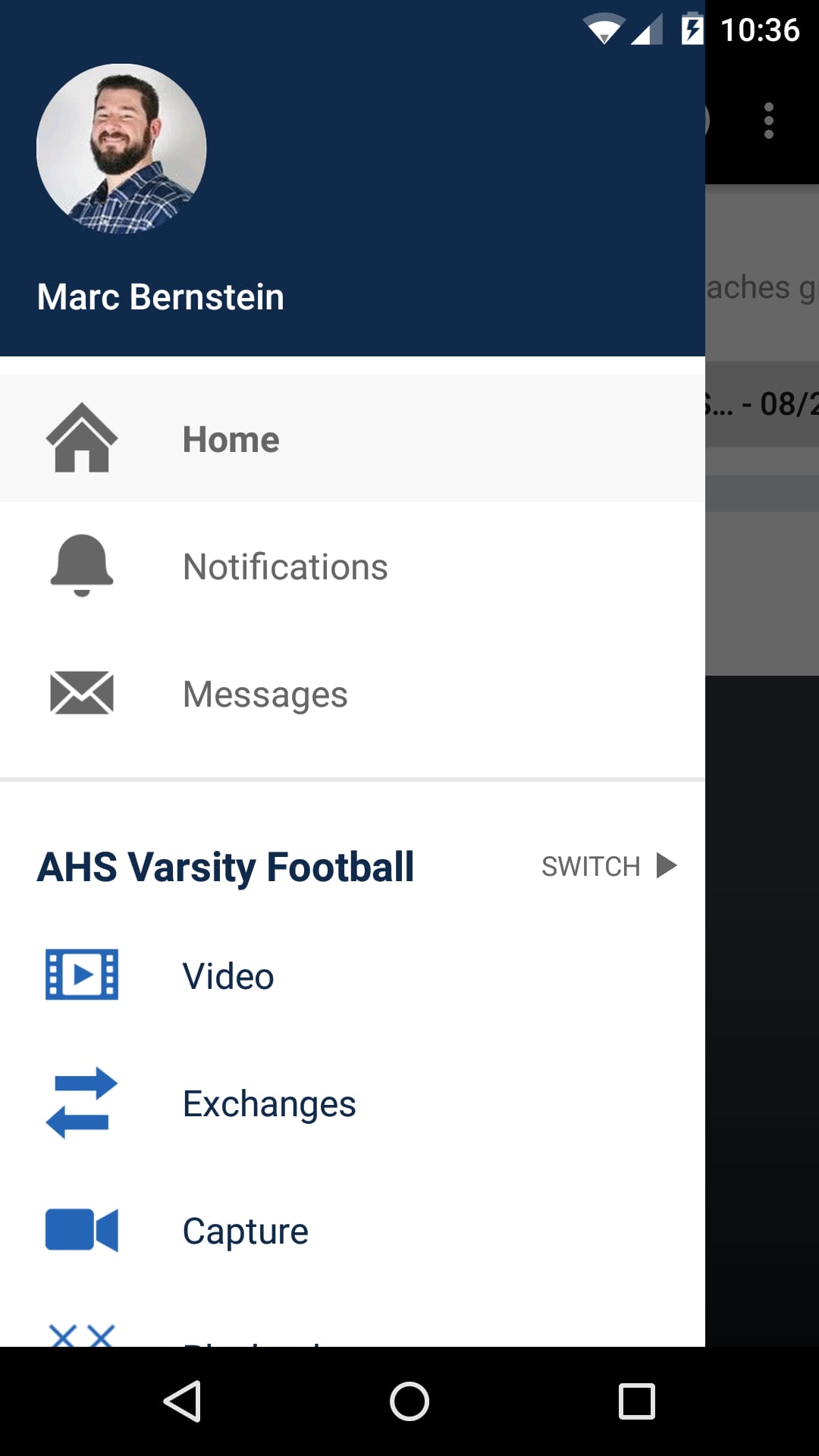
Task: Start Capture with the camera icon
Action: pos(81,1231)
